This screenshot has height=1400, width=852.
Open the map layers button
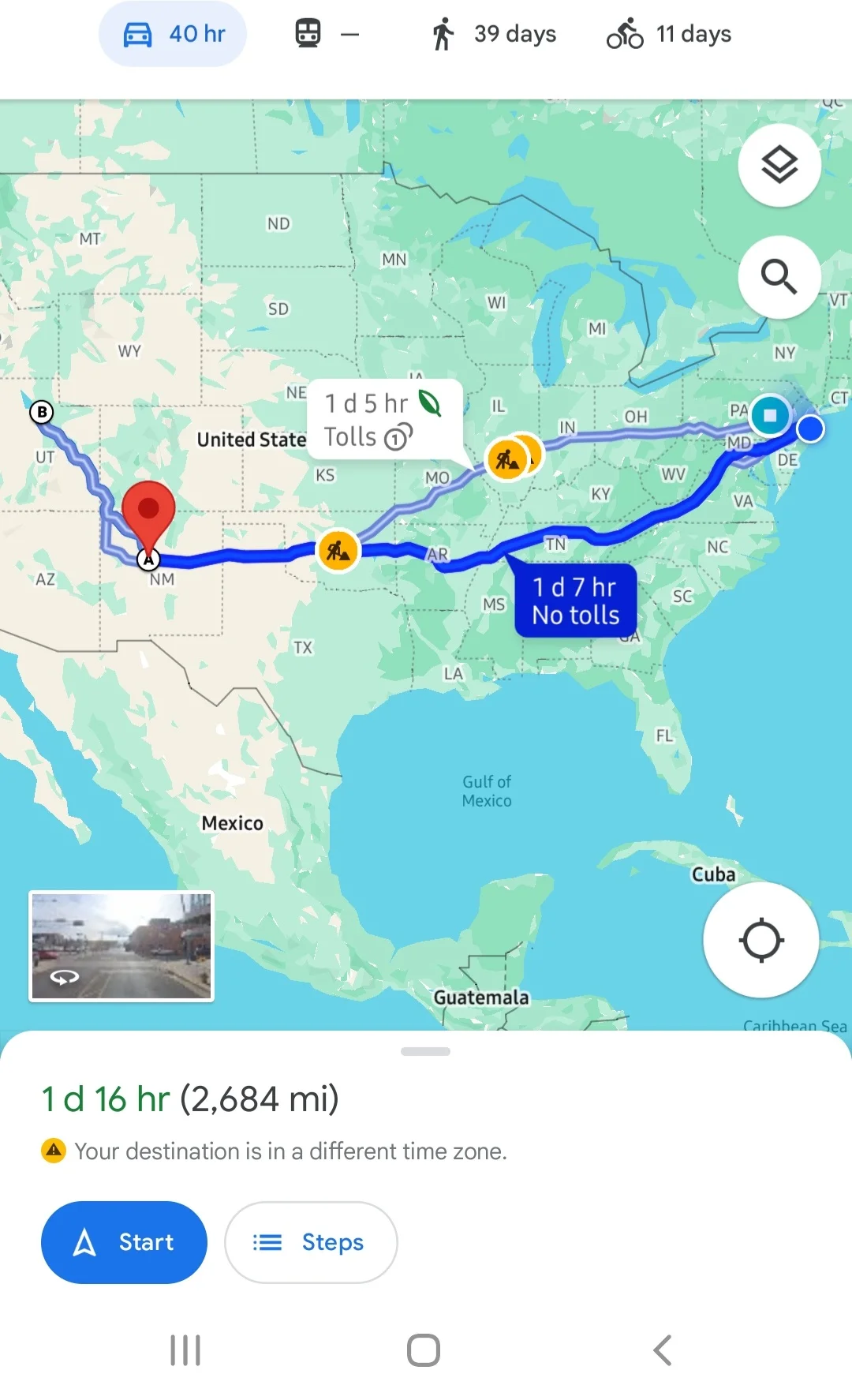(779, 166)
